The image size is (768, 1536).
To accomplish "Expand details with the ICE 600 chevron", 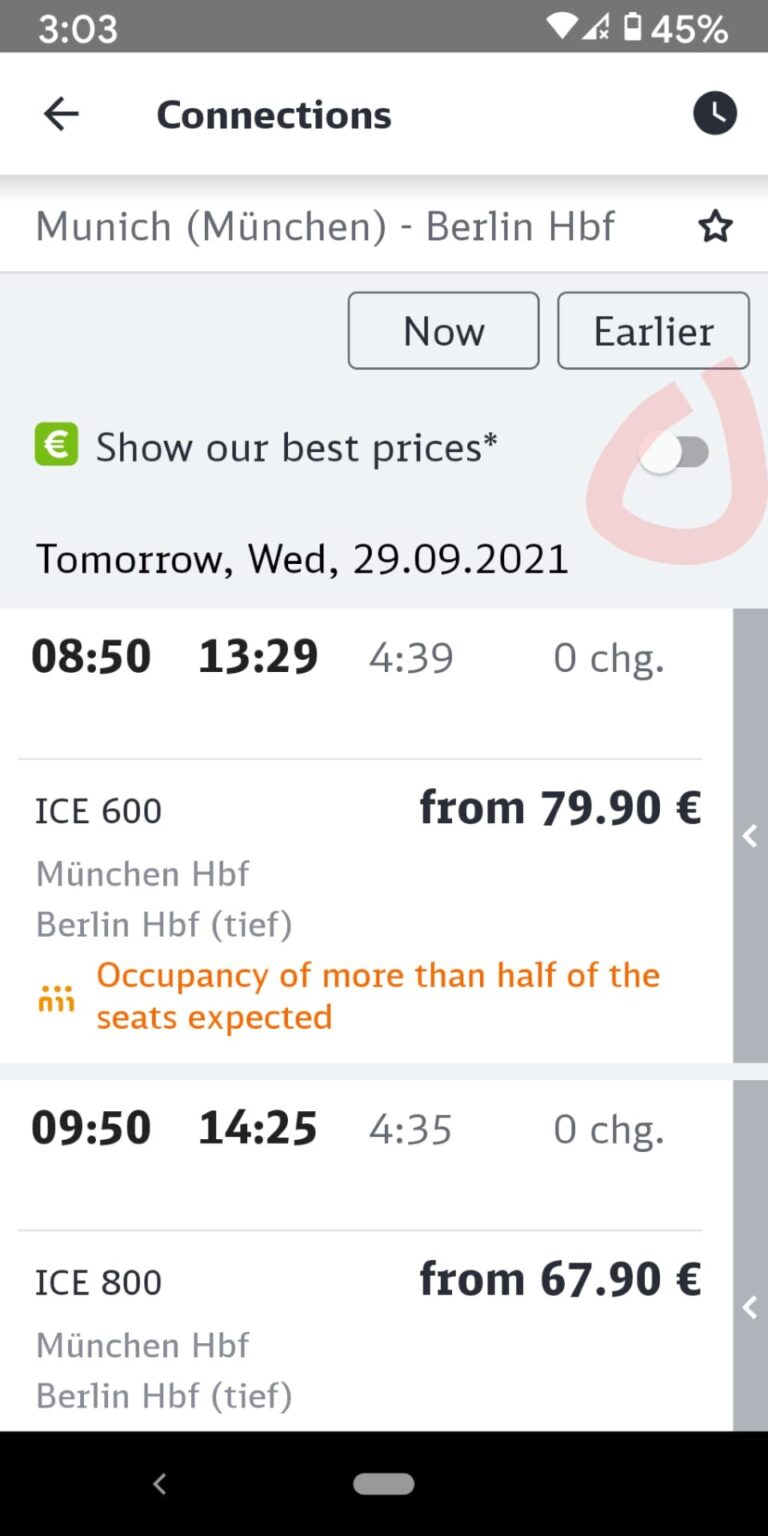I will point(749,836).
